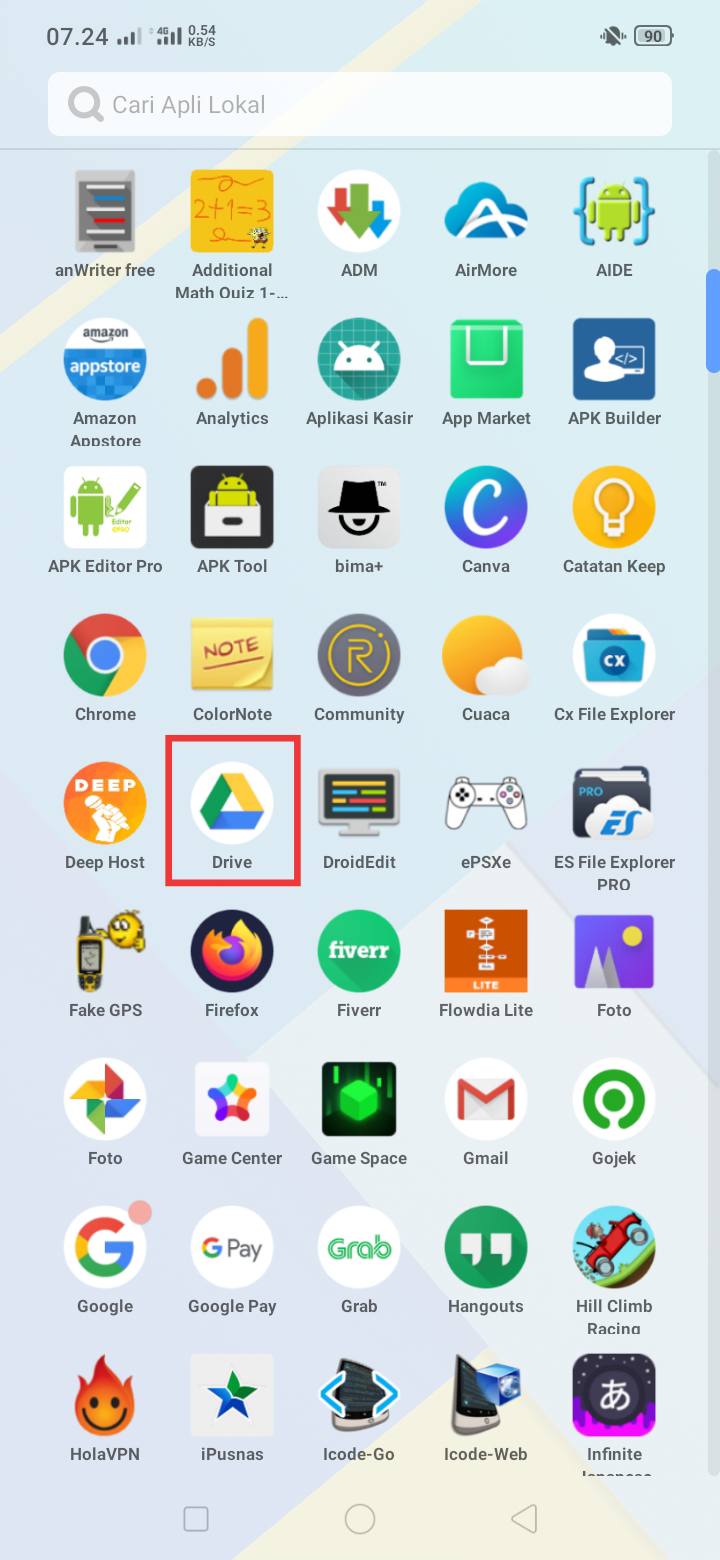Launch Cx File Explorer
720x1560 pixels.
(x=614, y=655)
